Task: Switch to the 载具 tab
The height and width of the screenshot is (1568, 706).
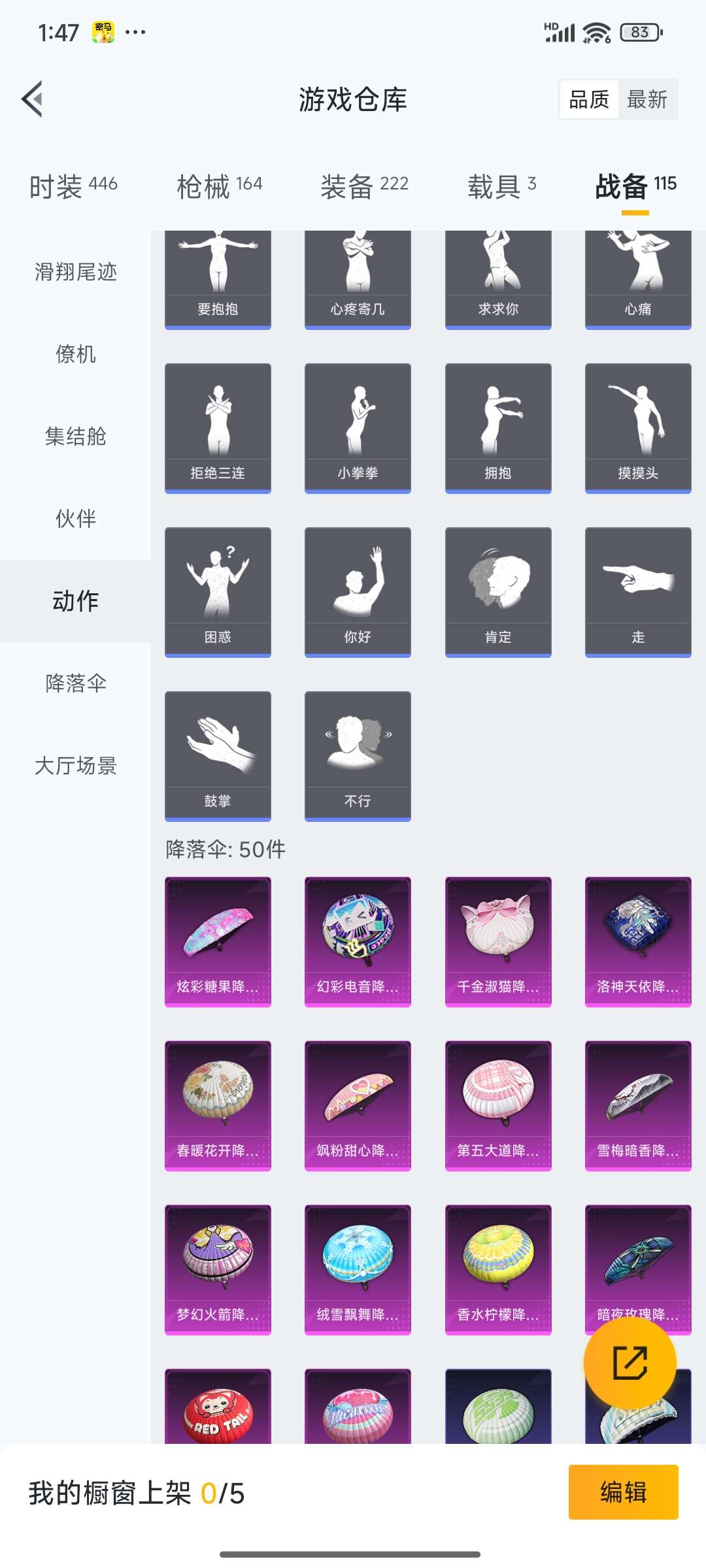Action: pos(500,185)
